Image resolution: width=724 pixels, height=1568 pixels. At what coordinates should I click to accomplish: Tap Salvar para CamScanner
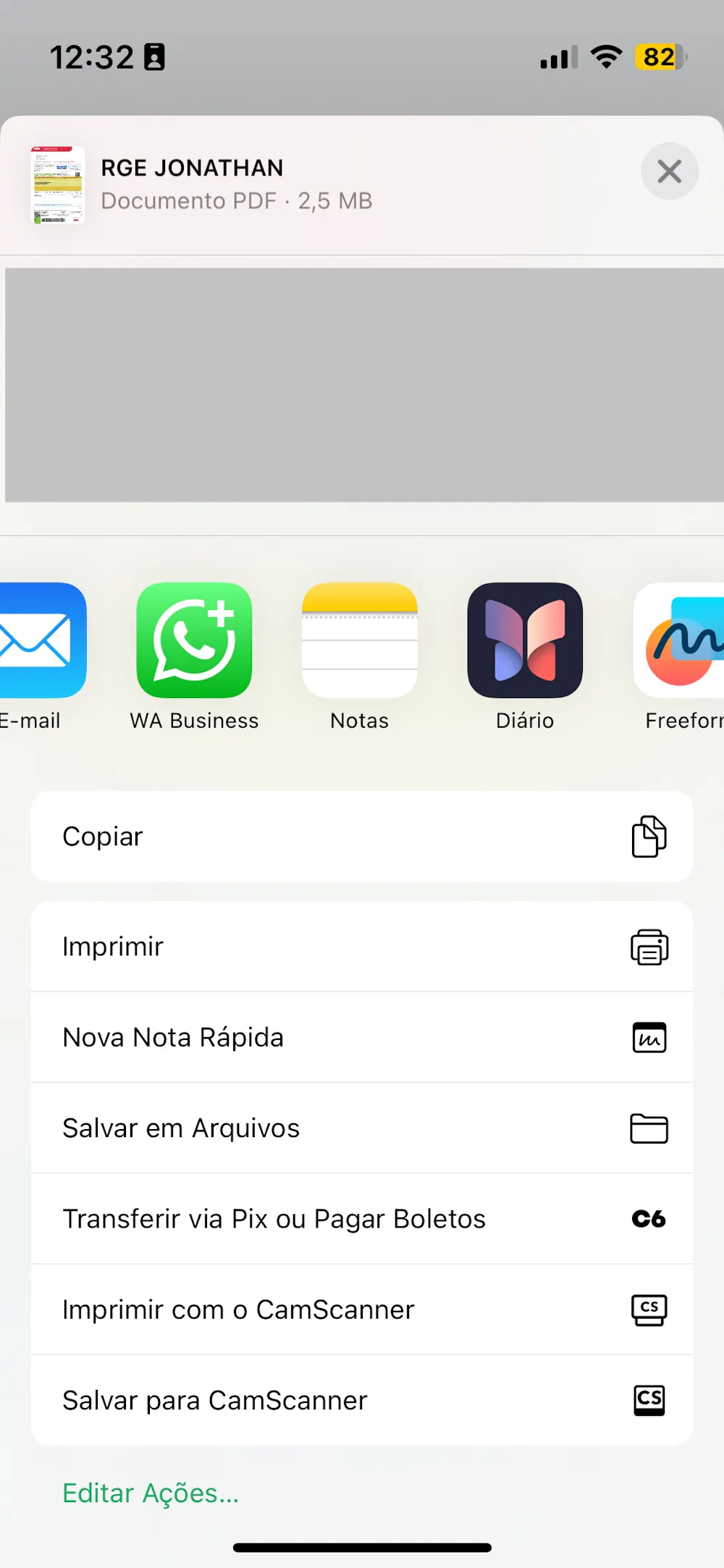click(361, 1401)
